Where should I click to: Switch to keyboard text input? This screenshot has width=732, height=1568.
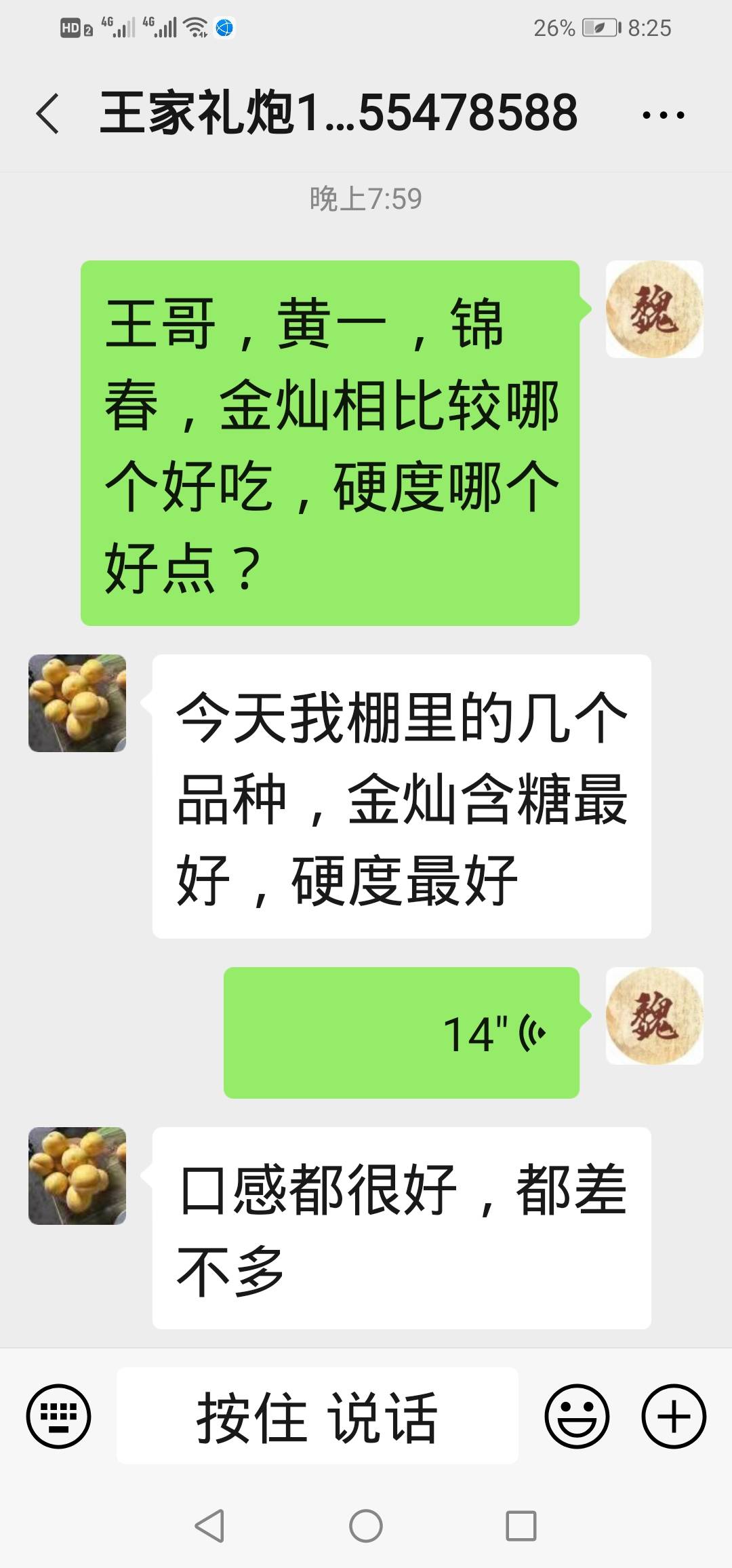point(58,1417)
